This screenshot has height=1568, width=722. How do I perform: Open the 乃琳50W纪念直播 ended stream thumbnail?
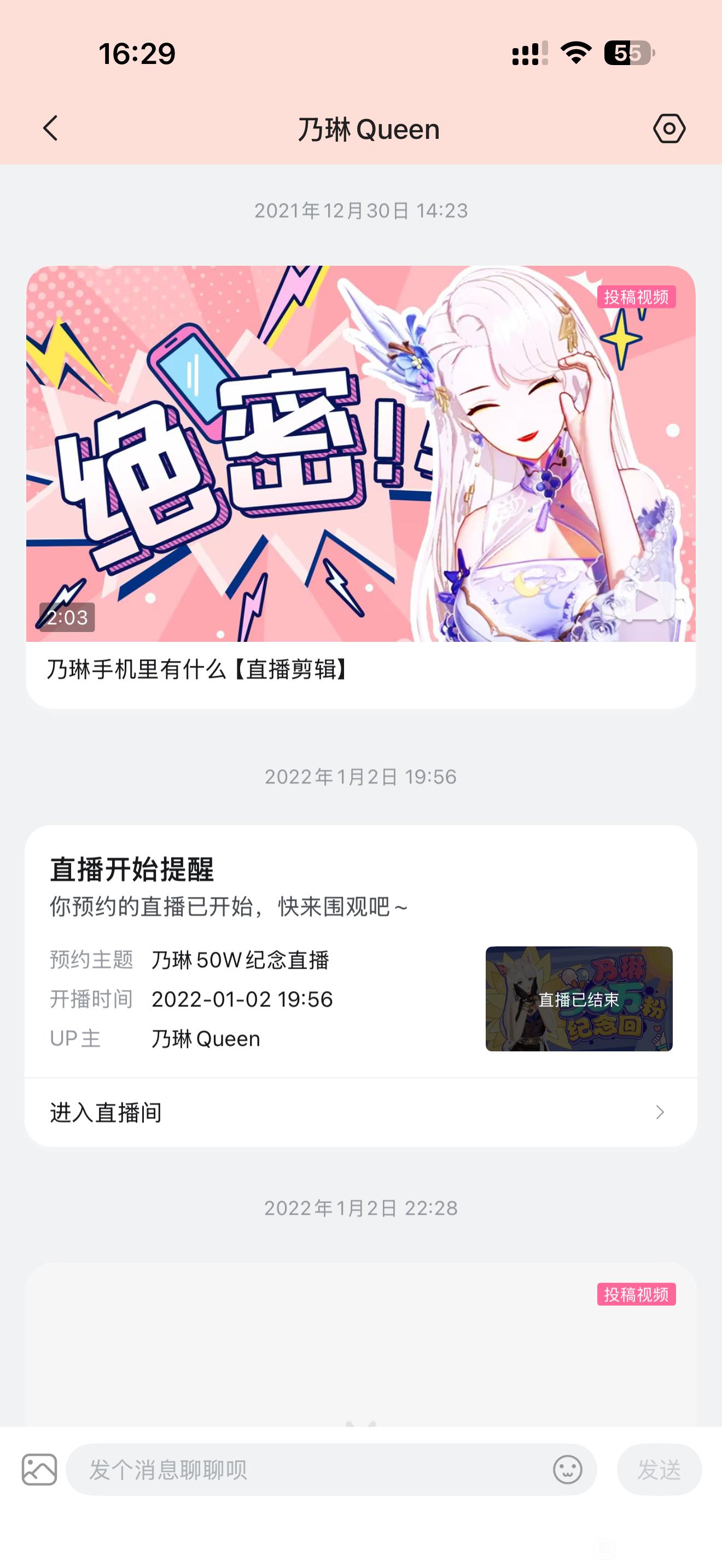tap(578, 999)
